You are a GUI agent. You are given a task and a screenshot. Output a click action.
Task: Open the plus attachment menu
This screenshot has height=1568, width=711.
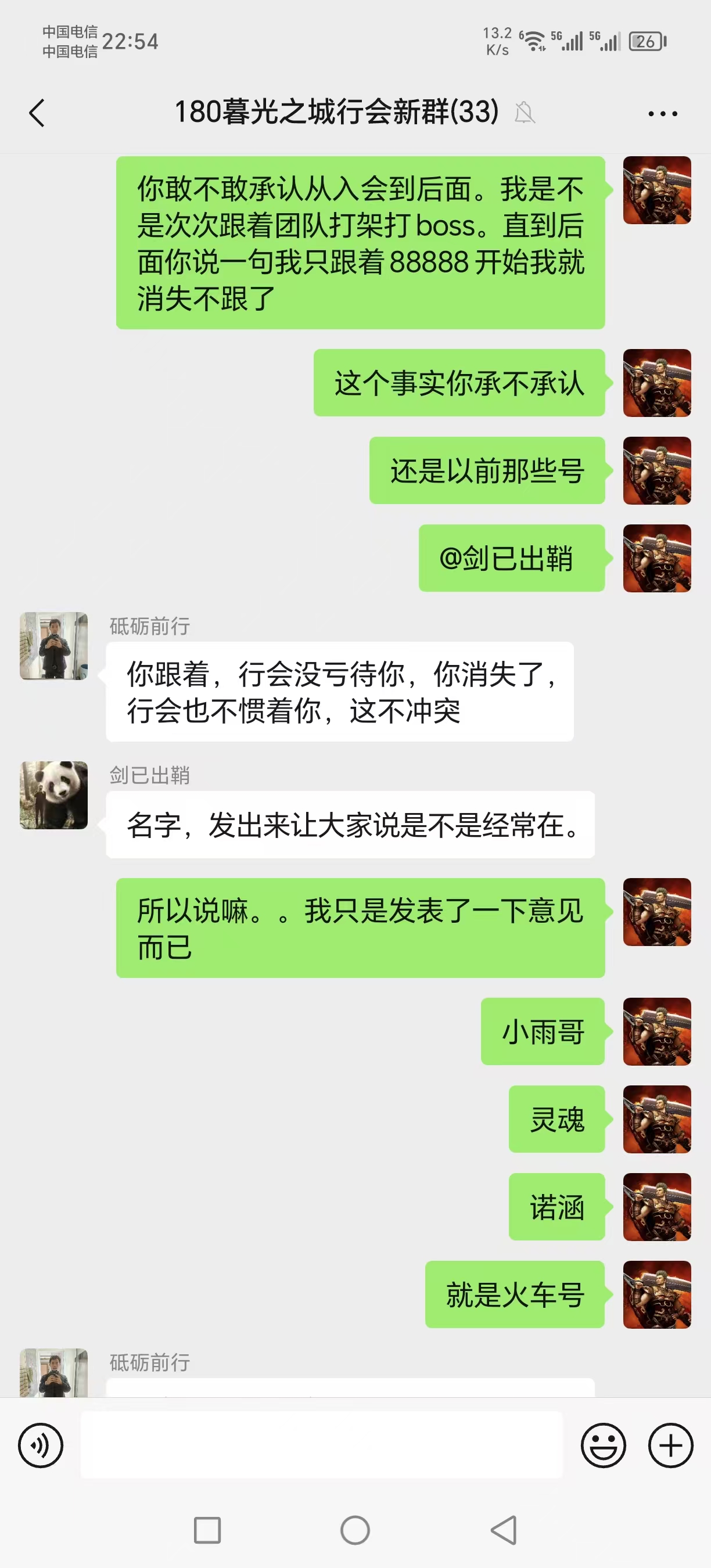[670, 1445]
